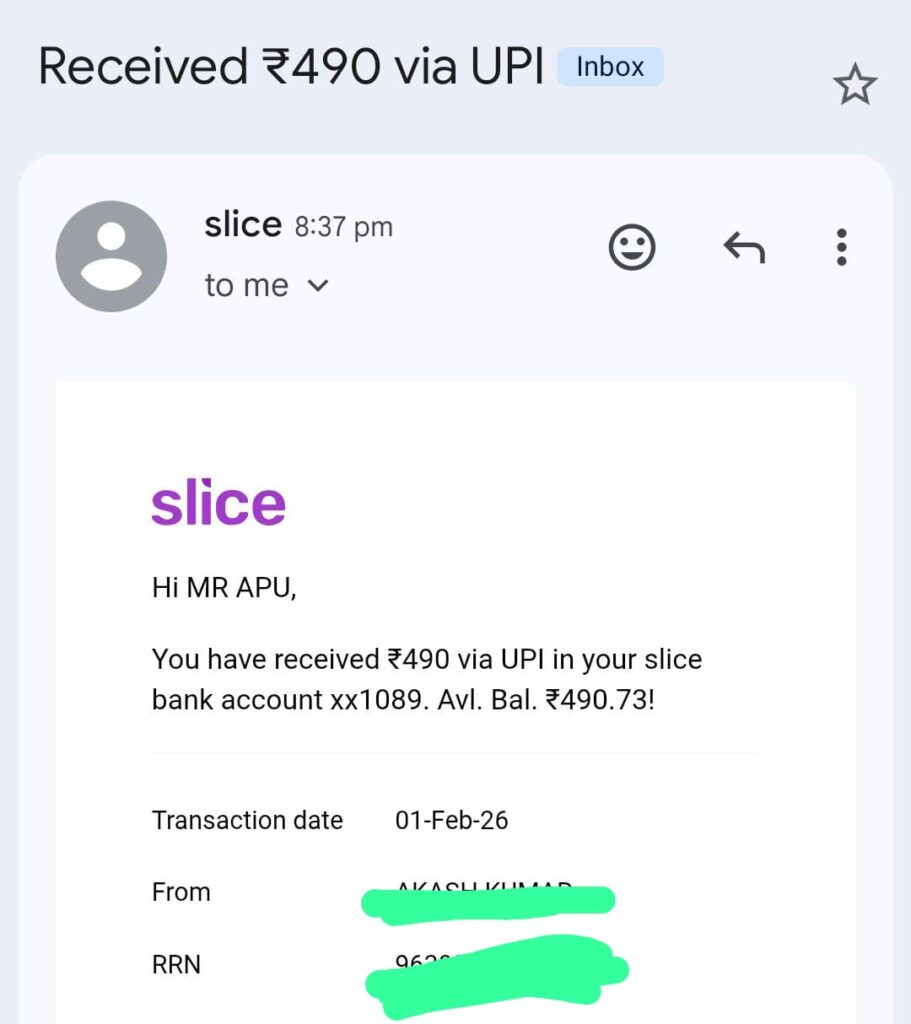Tap the Inbox label chip

tap(610, 67)
